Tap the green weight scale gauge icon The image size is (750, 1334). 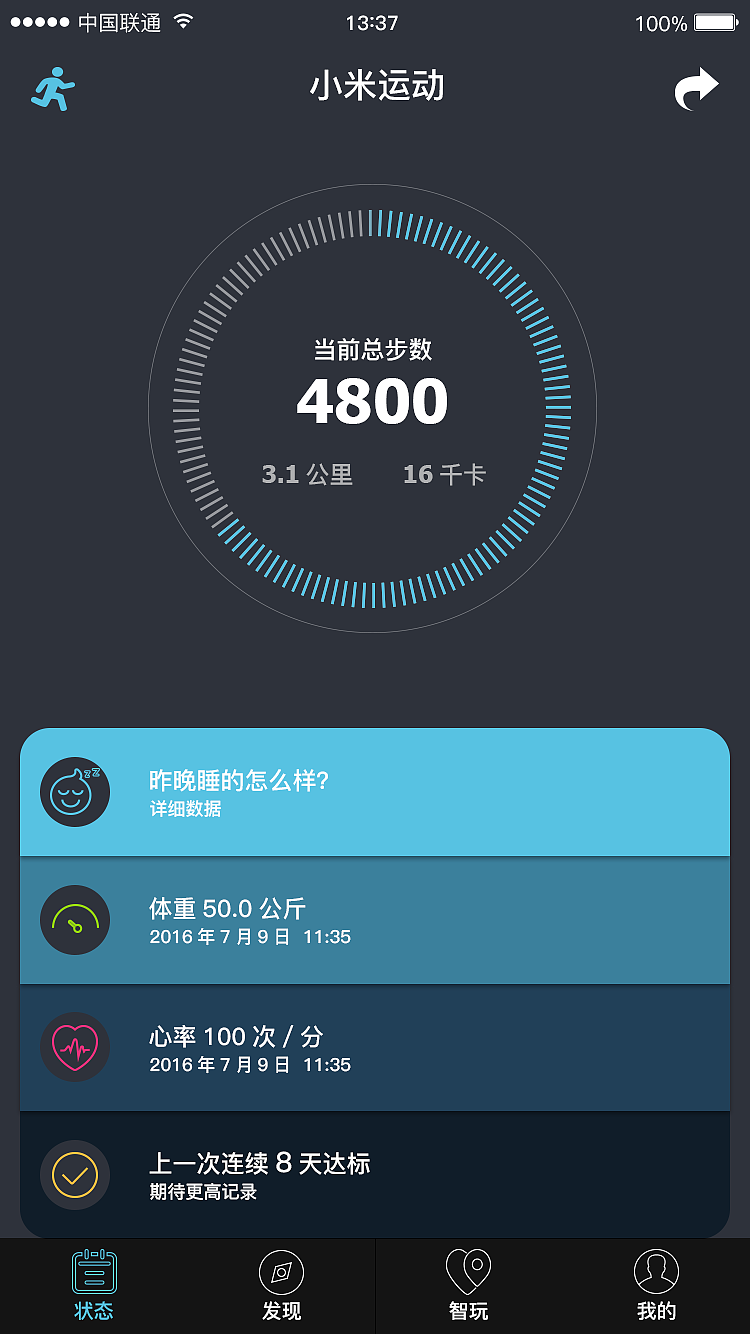pyautogui.click(x=74, y=919)
